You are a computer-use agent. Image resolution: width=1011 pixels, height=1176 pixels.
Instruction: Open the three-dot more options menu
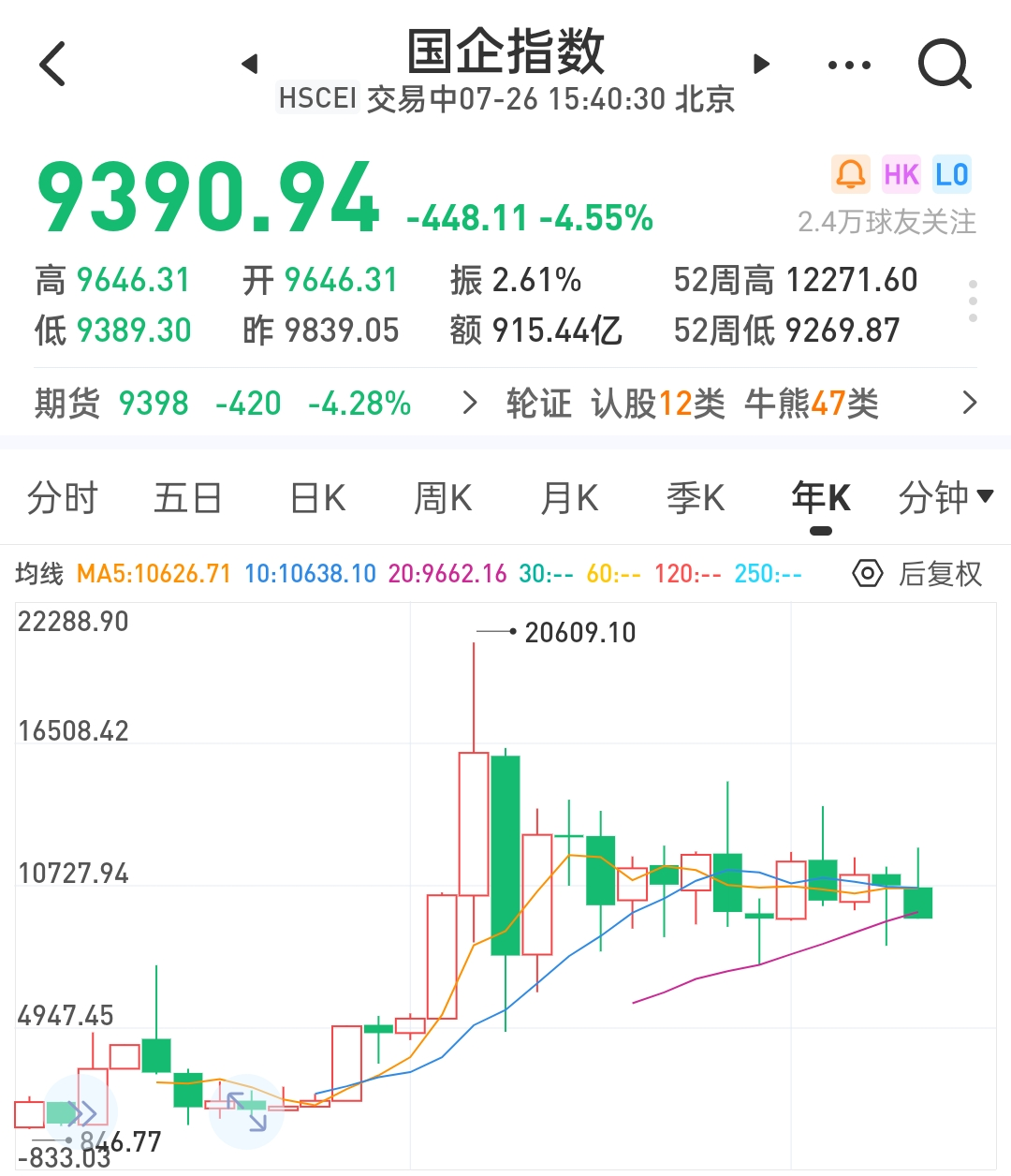click(x=849, y=65)
